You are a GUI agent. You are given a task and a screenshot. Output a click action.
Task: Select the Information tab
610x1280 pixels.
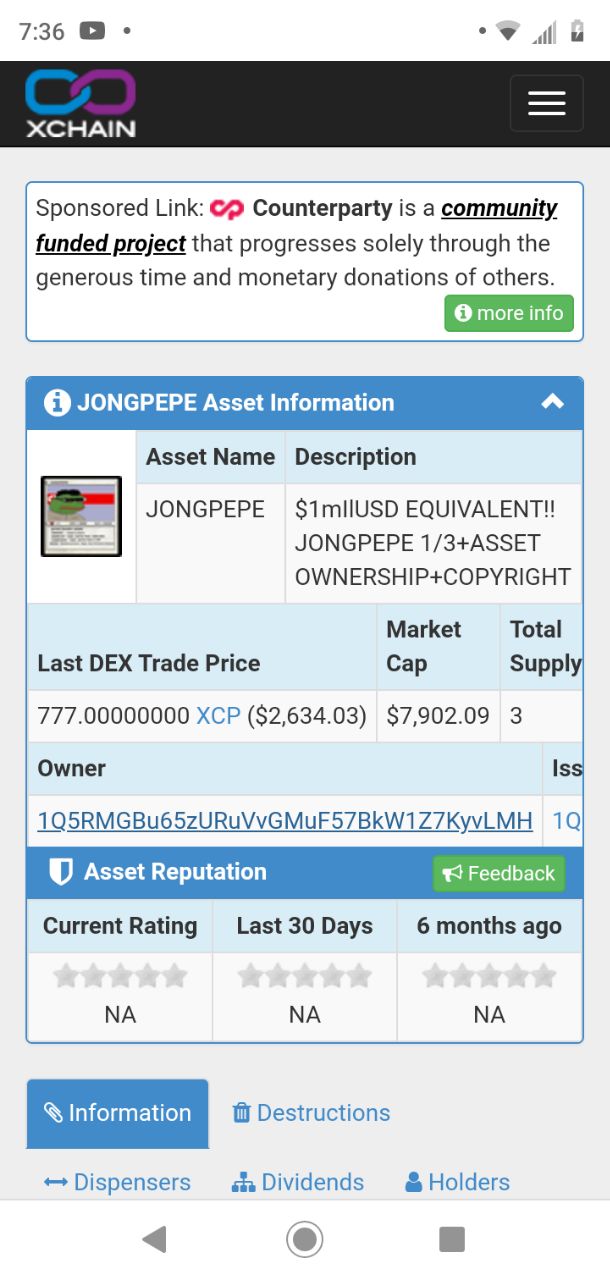pos(118,1113)
